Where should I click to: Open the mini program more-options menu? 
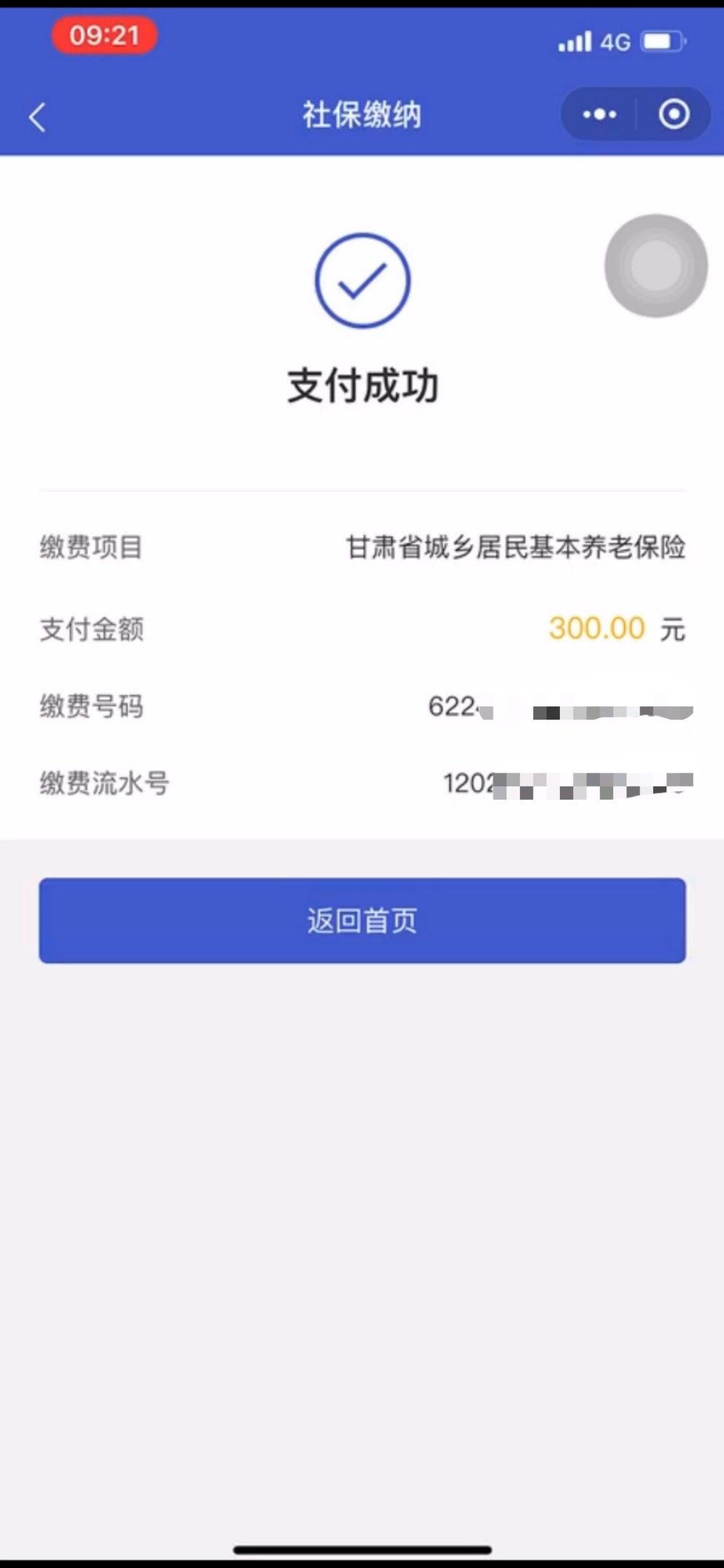point(599,114)
